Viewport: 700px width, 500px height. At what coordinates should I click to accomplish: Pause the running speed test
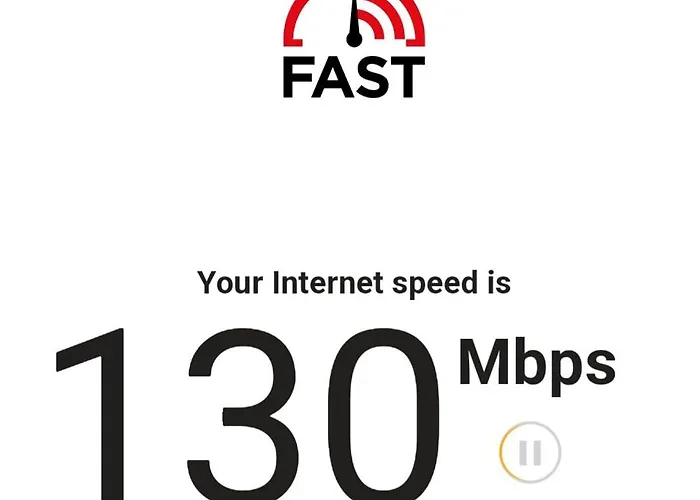[530, 453]
